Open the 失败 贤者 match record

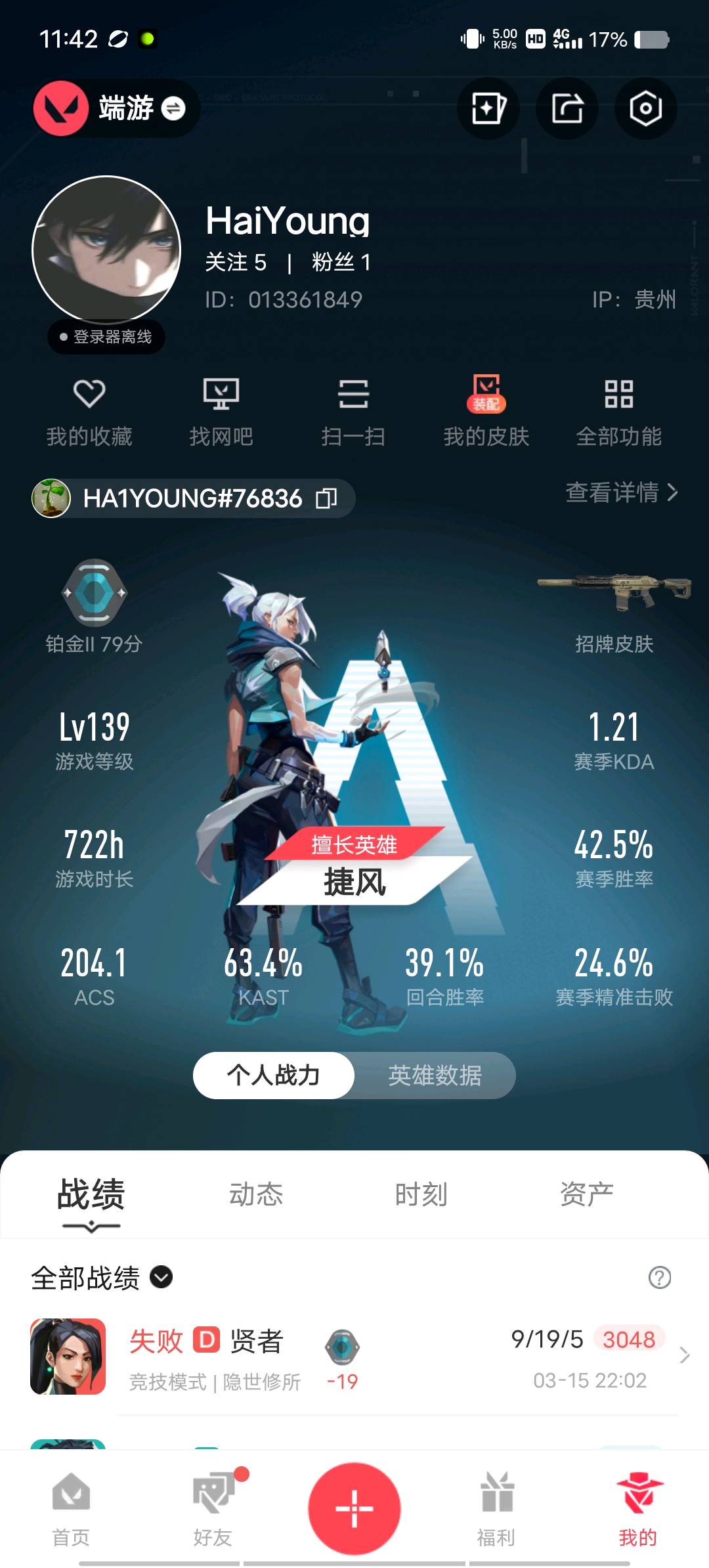point(354,1357)
